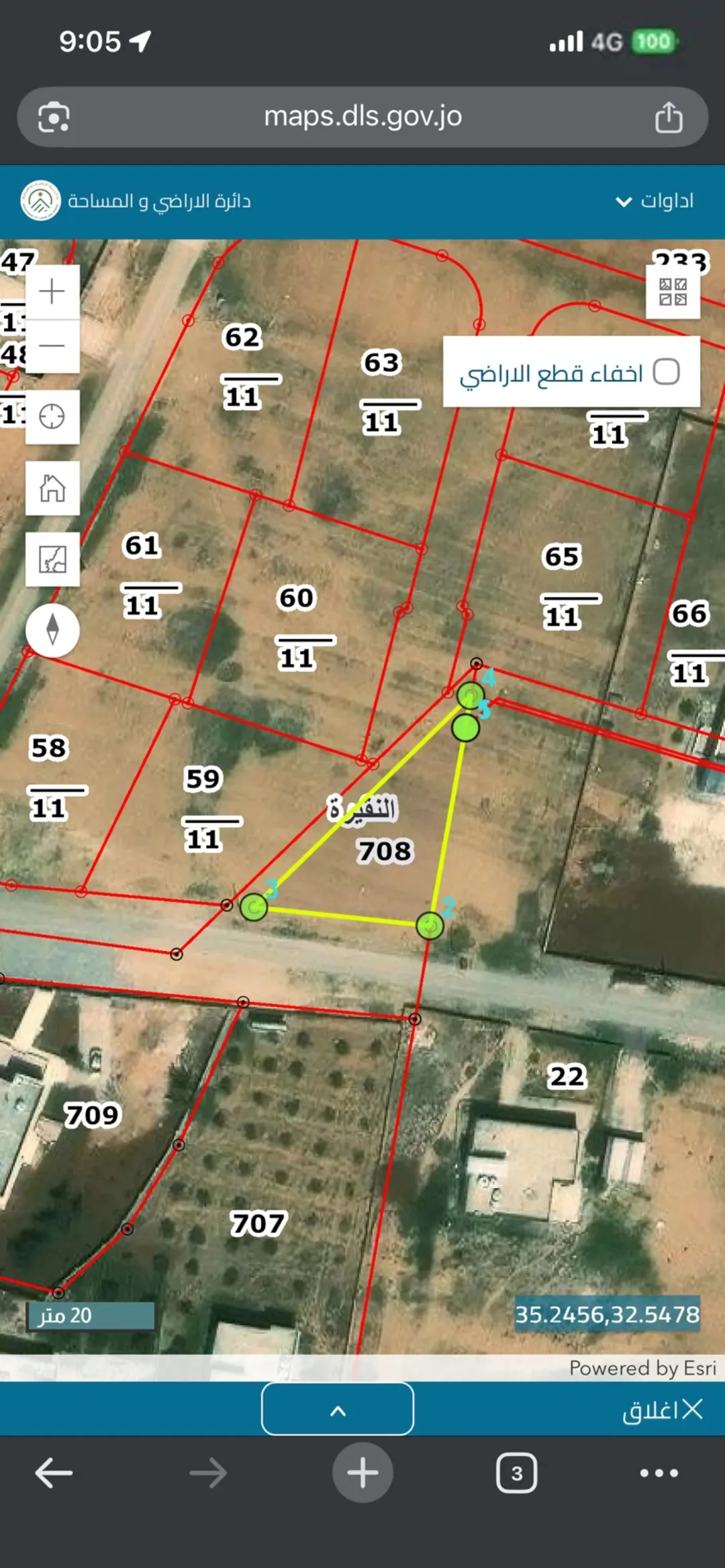The width and height of the screenshot is (725, 1568).
Task: Open the browser lens search icon
Action: [x=54, y=117]
